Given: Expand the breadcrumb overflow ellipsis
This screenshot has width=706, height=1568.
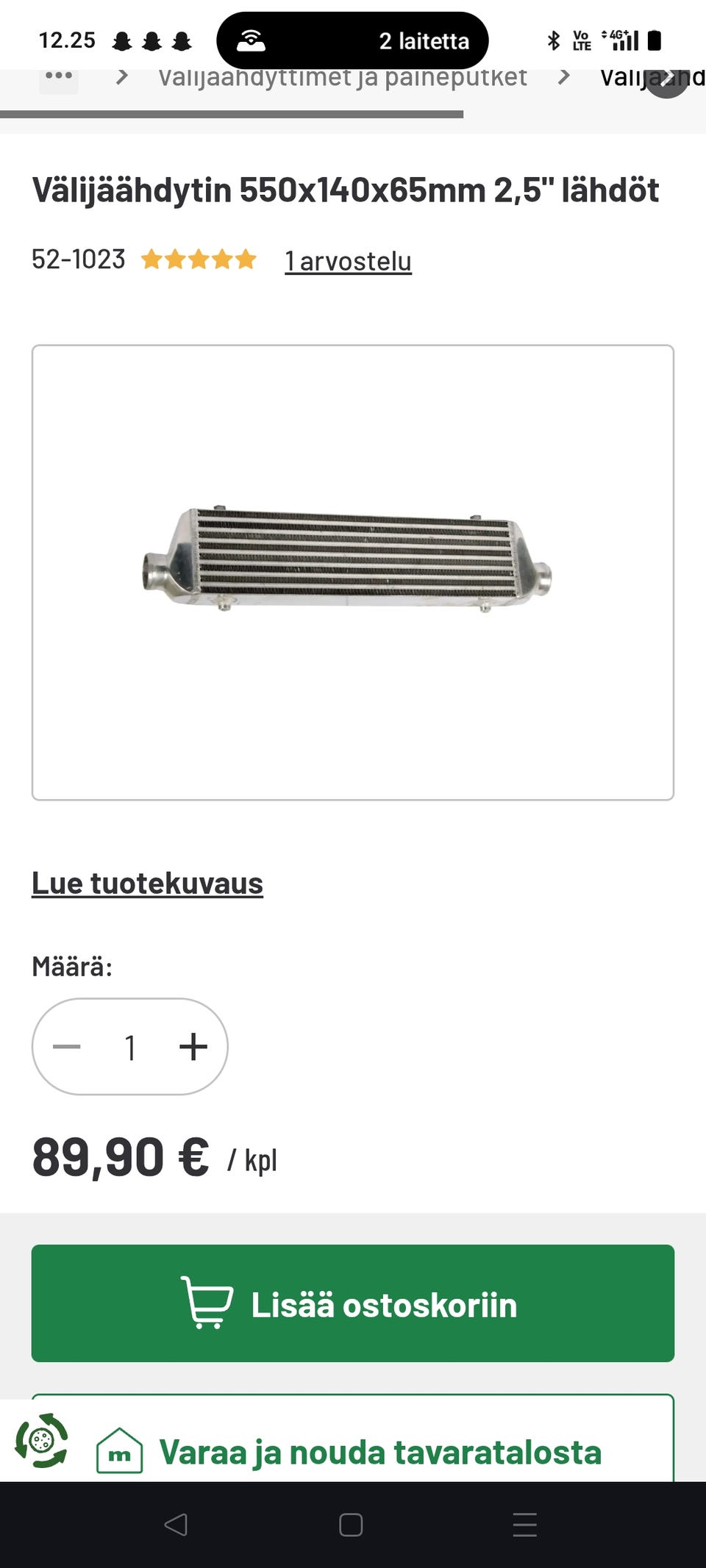Looking at the screenshot, I should pos(60,75).
